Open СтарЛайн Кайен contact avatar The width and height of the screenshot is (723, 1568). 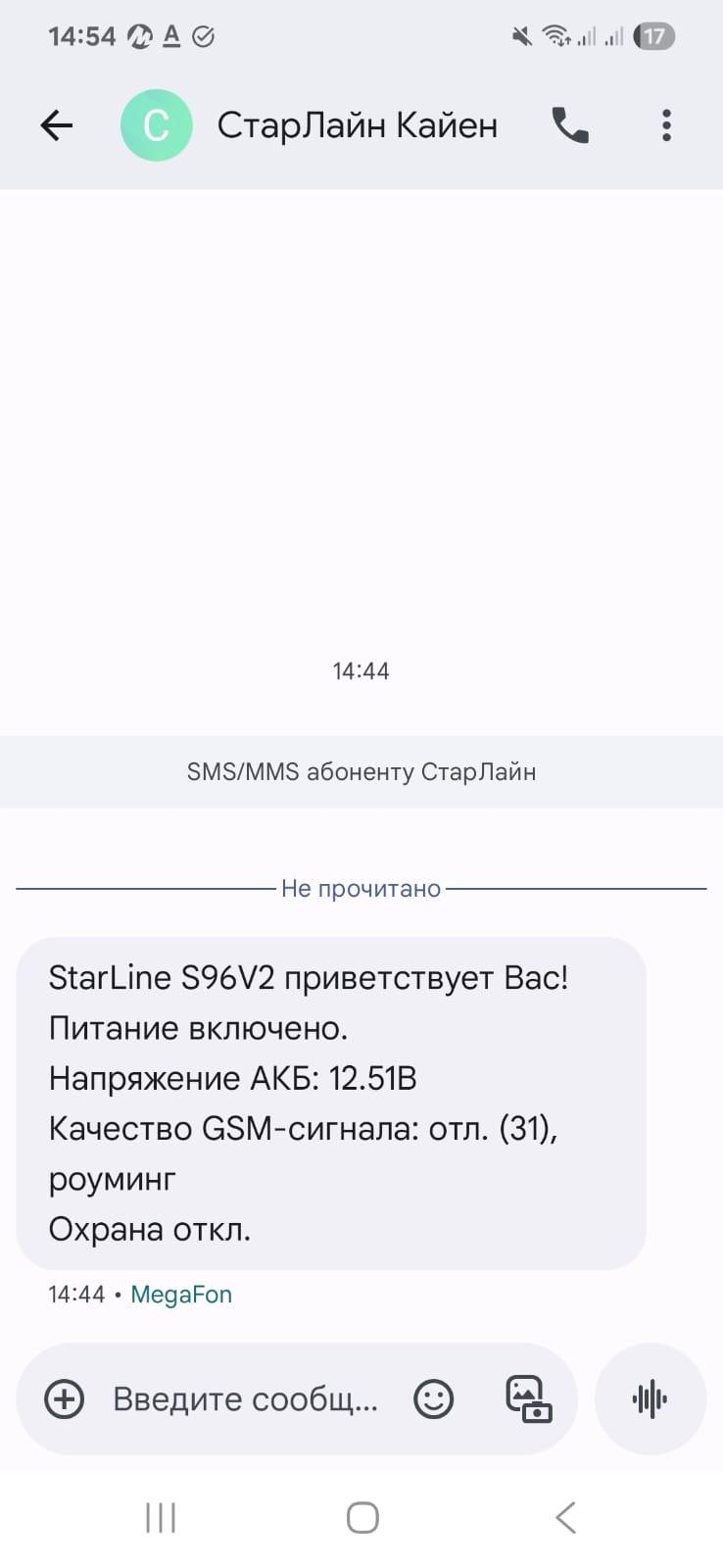[156, 125]
